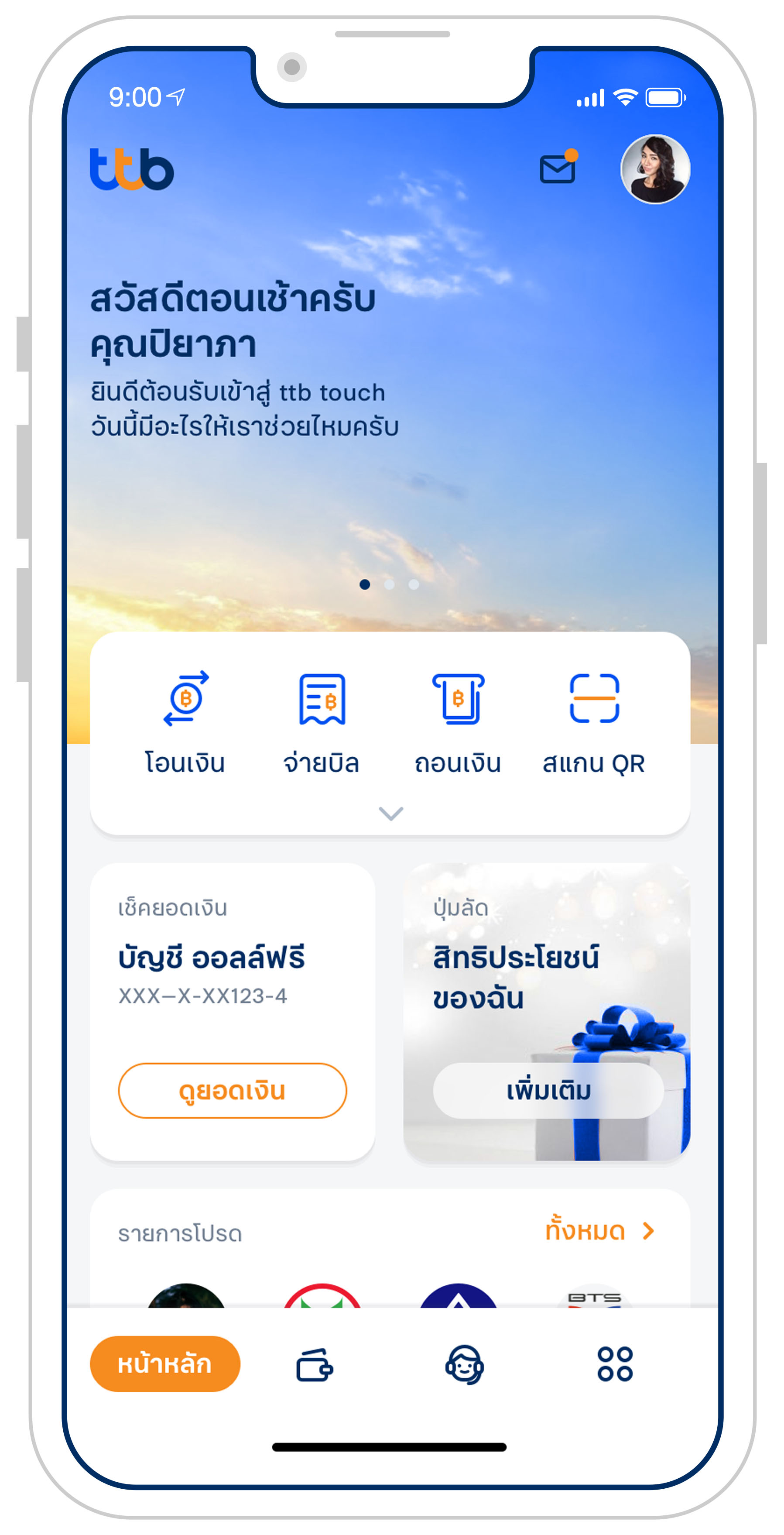The width and height of the screenshot is (784, 1535).
Task: Tap เพิ่มเติม on the สิทธิประโยชน์ของฉัน card
Action: coord(548,1090)
